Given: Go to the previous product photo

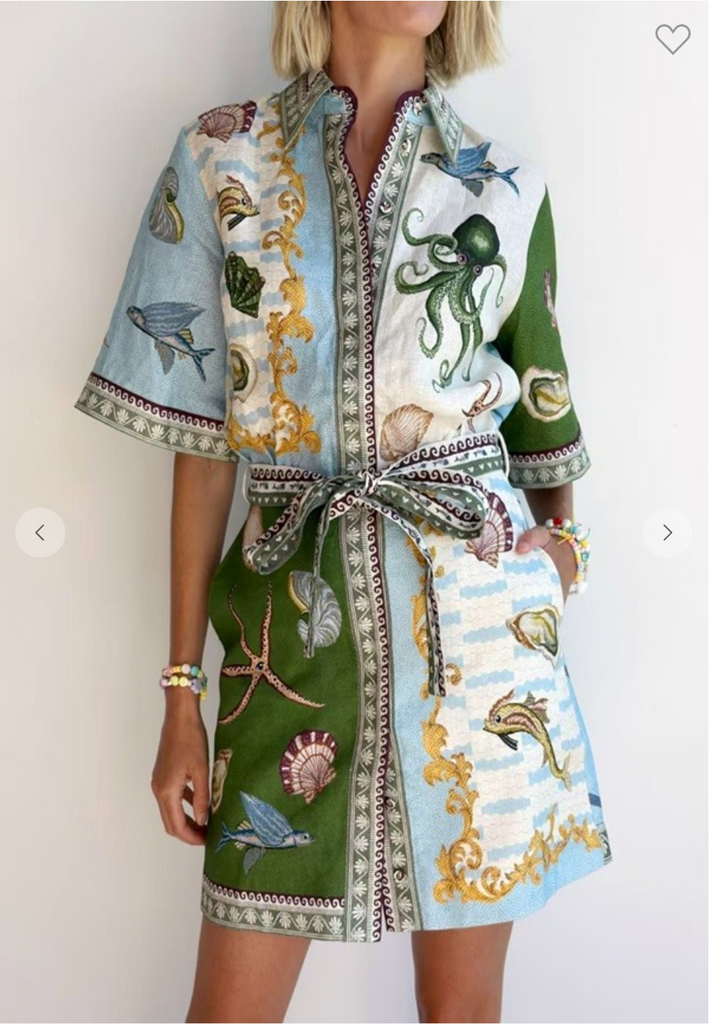Looking at the screenshot, I should point(40,532).
